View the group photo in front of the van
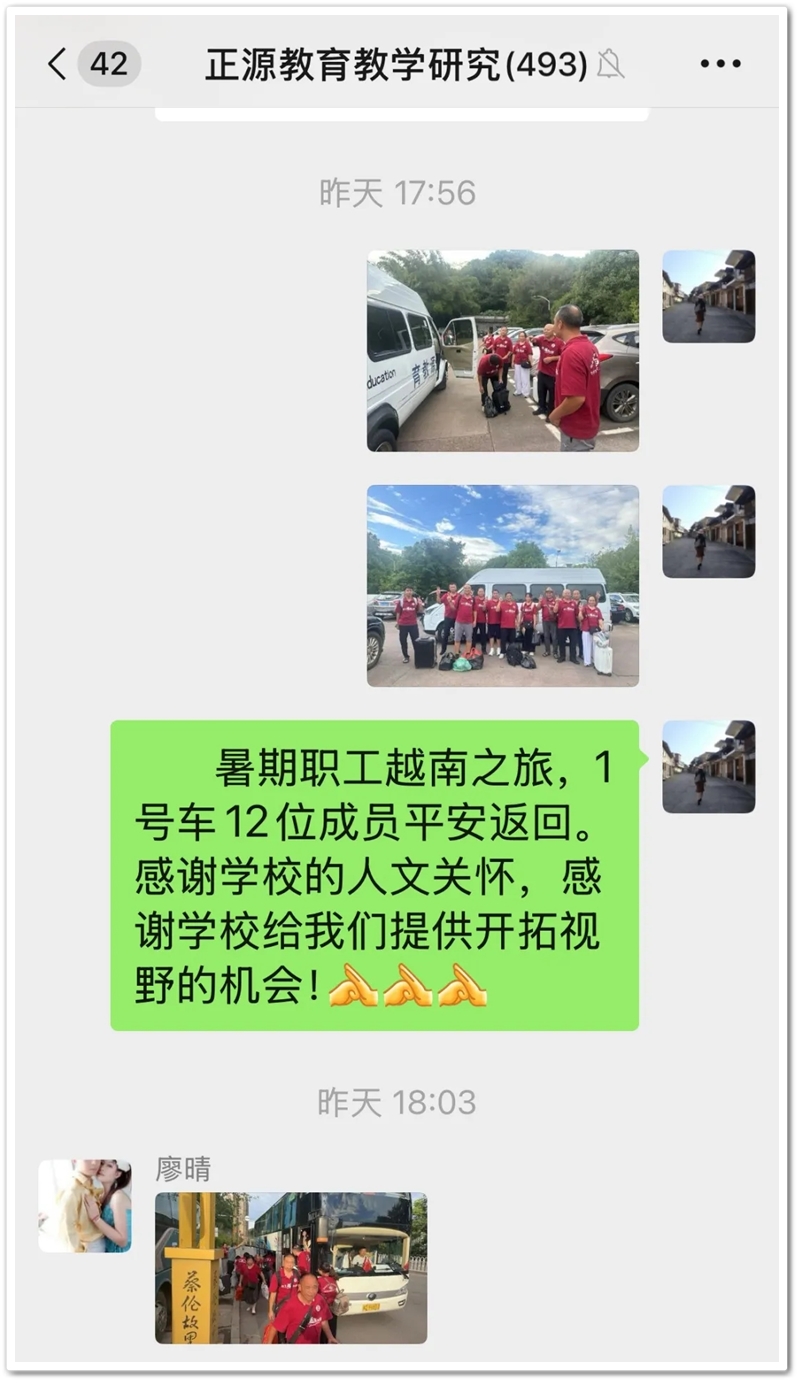The image size is (800, 1383). (502, 585)
